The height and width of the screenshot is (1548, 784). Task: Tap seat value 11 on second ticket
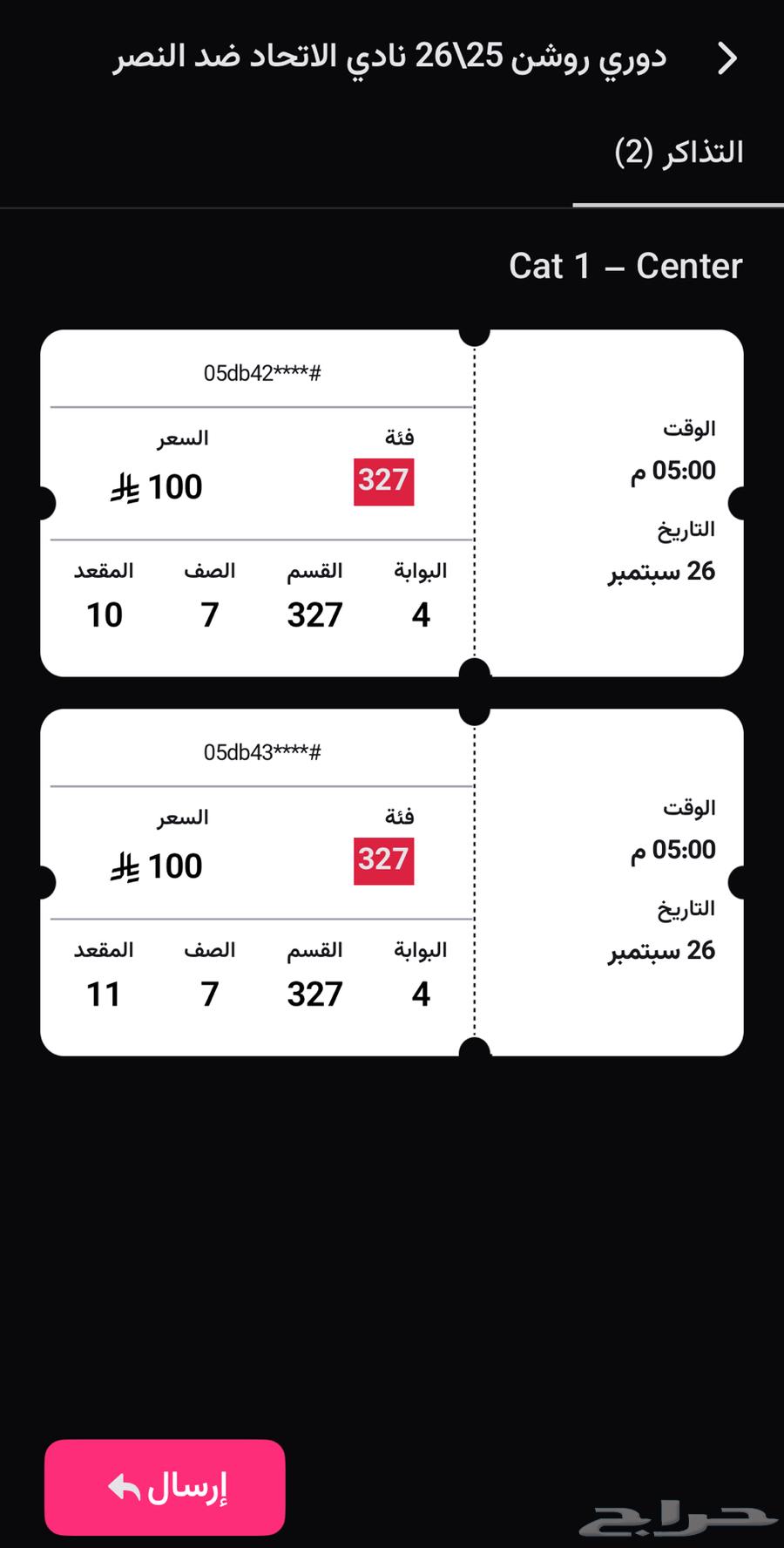[105, 993]
